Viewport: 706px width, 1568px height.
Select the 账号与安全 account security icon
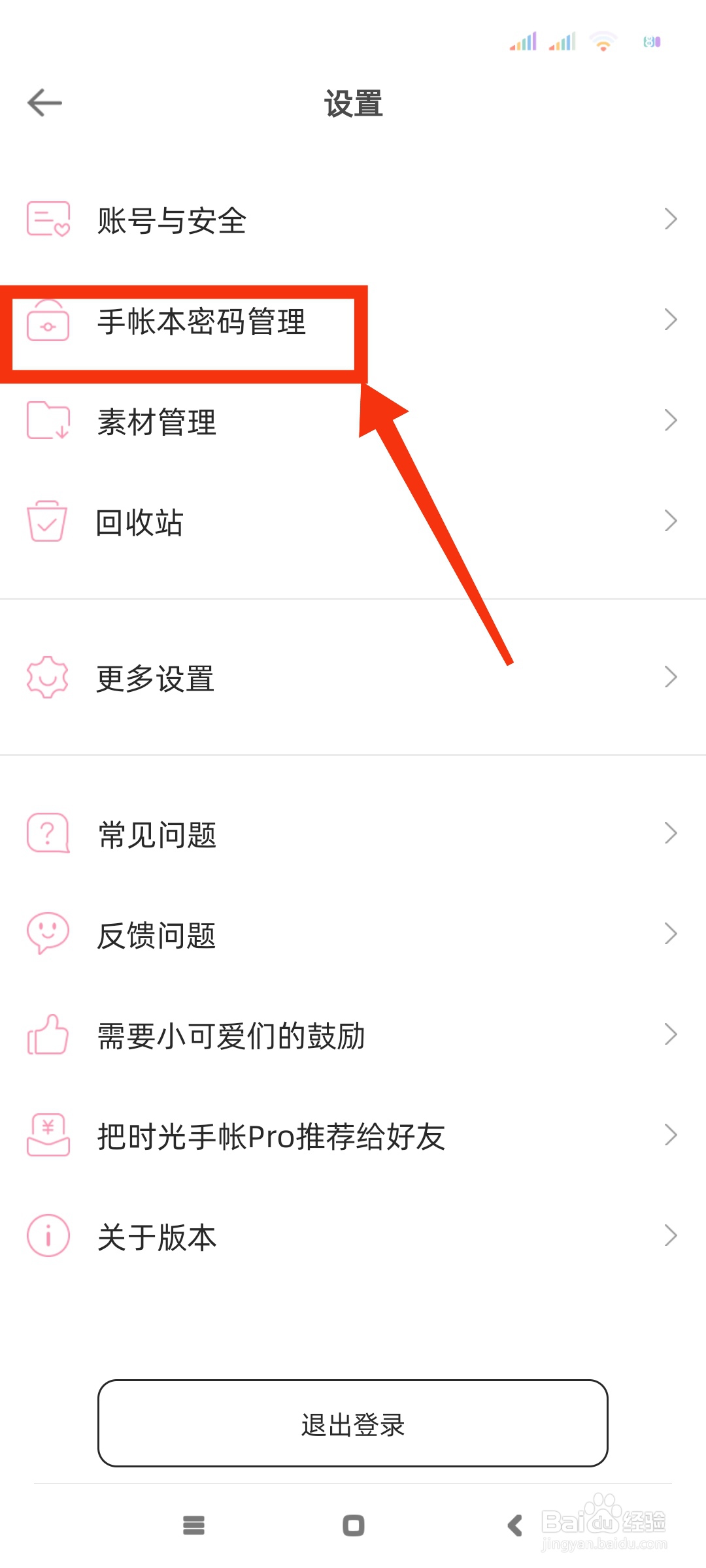pos(46,220)
